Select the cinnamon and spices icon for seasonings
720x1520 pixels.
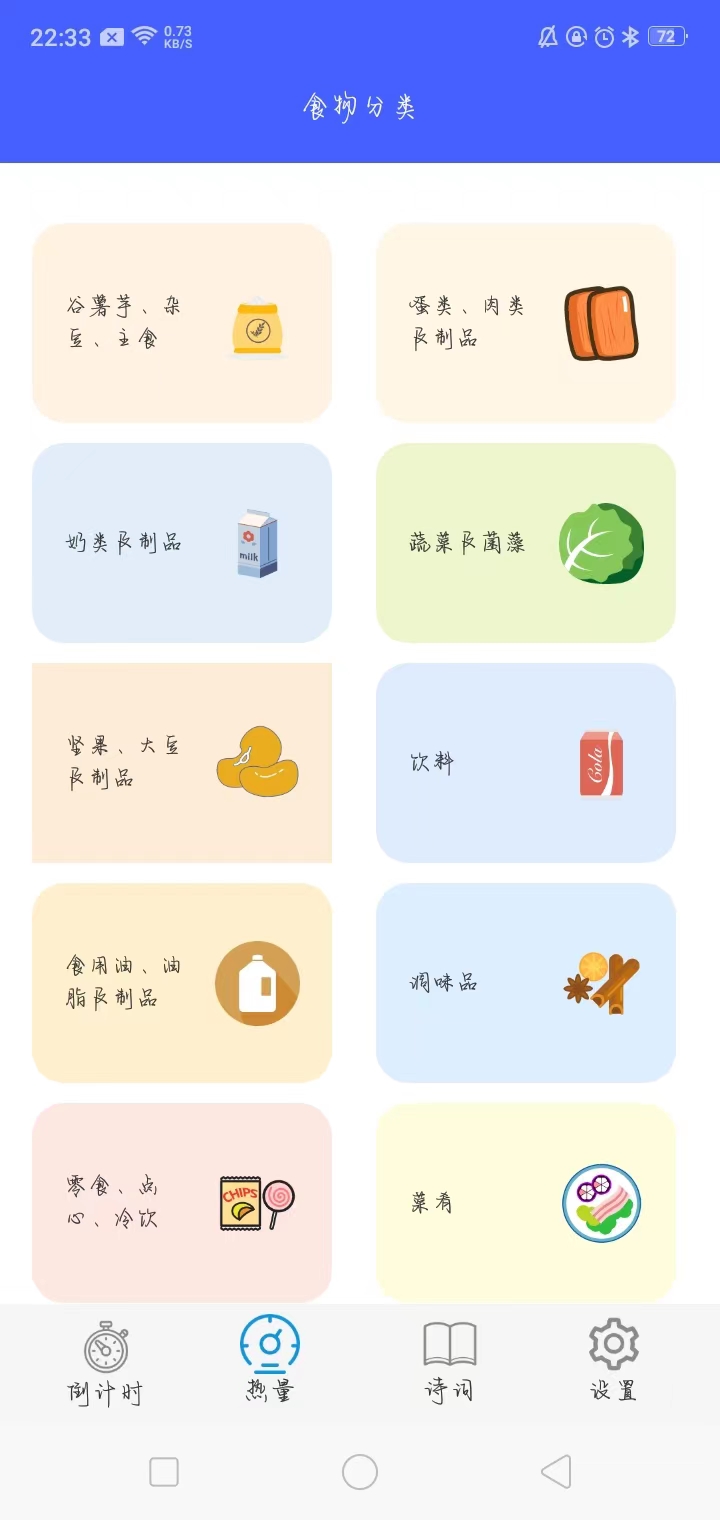[601, 983]
